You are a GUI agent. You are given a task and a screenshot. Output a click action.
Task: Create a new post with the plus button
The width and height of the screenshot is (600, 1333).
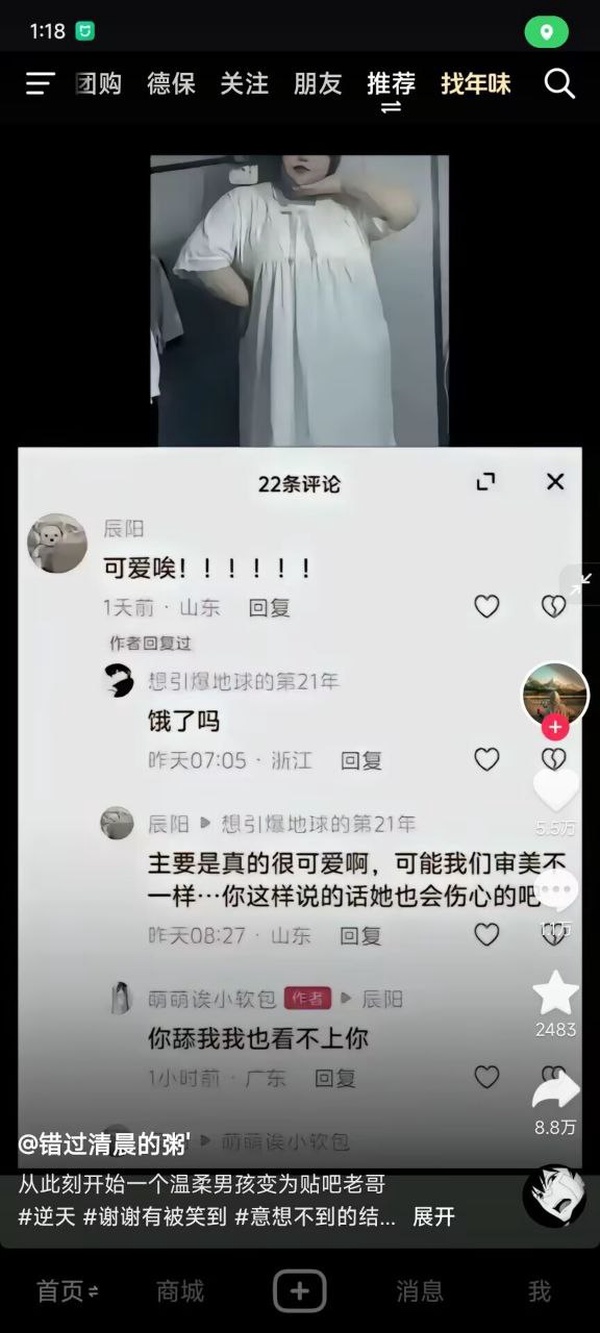pos(300,1291)
